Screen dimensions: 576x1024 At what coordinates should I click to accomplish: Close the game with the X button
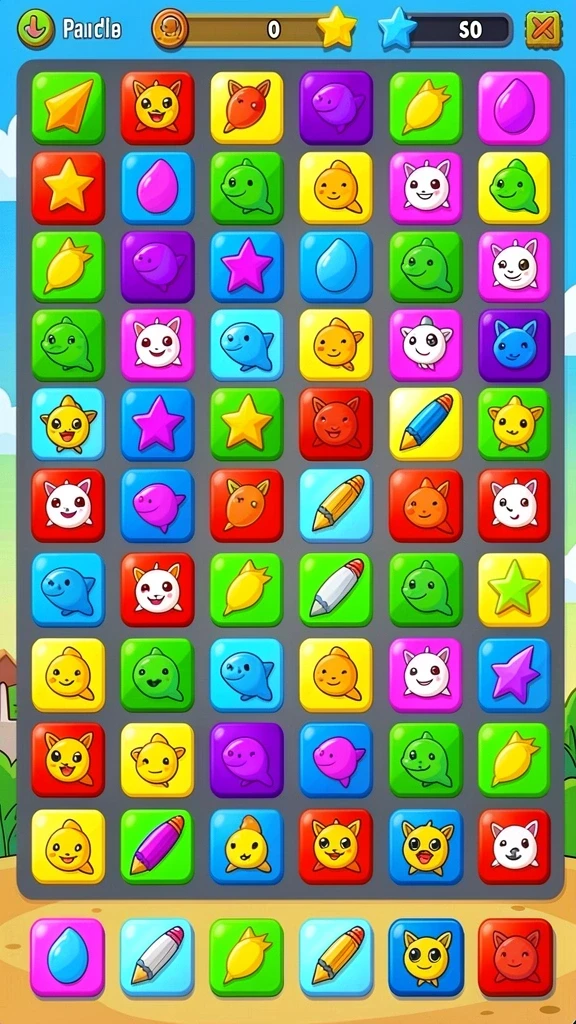pos(543,29)
